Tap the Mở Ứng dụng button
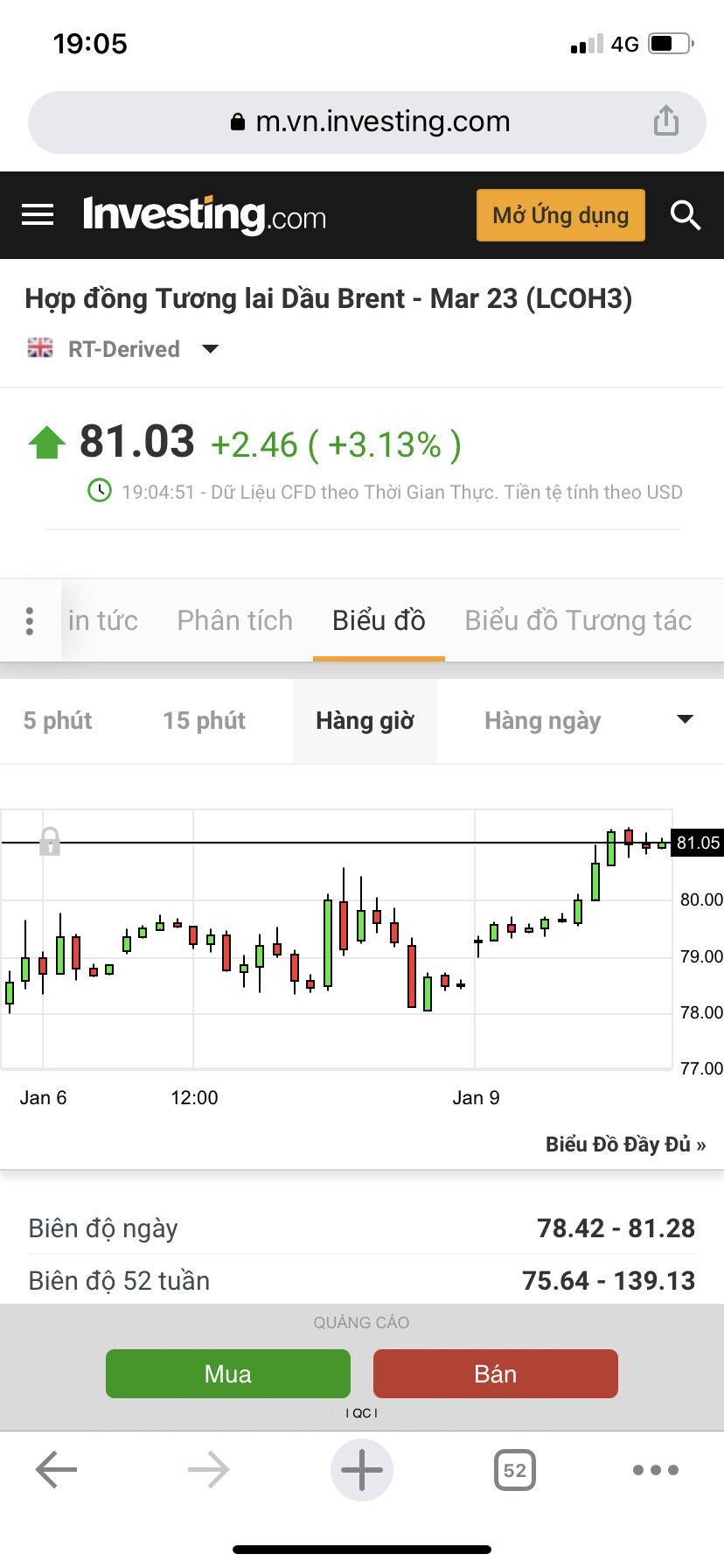The image size is (724, 1568). [x=560, y=215]
